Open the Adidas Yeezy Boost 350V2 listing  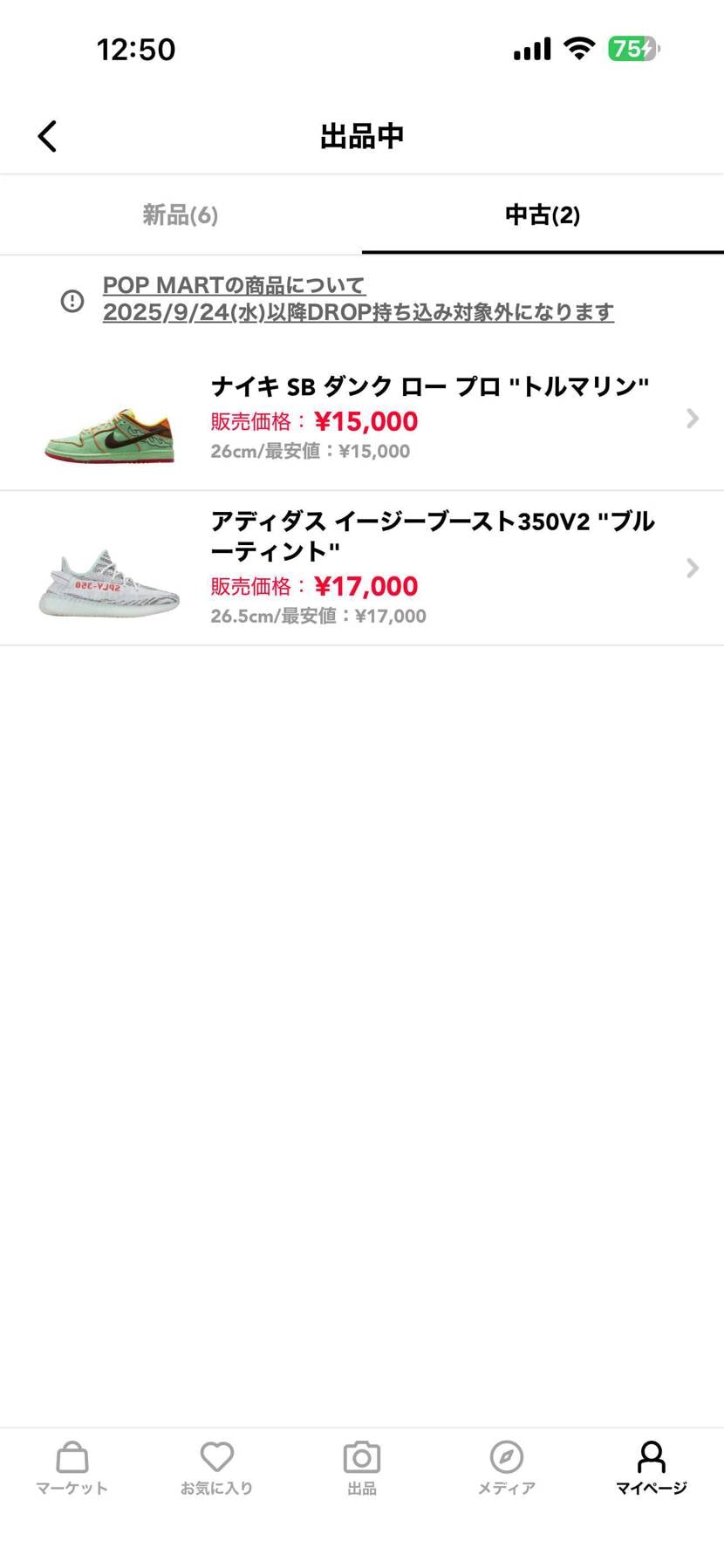[x=362, y=568]
